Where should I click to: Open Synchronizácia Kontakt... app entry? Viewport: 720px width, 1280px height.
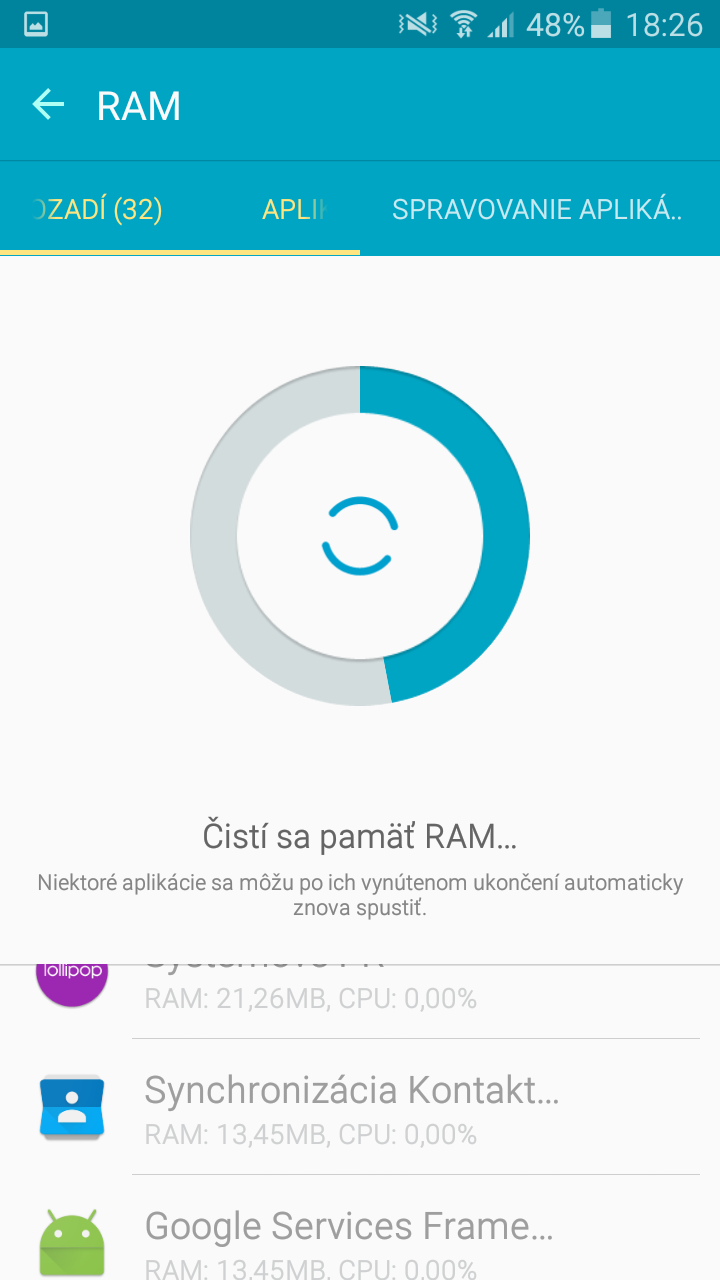coord(360,1107)
